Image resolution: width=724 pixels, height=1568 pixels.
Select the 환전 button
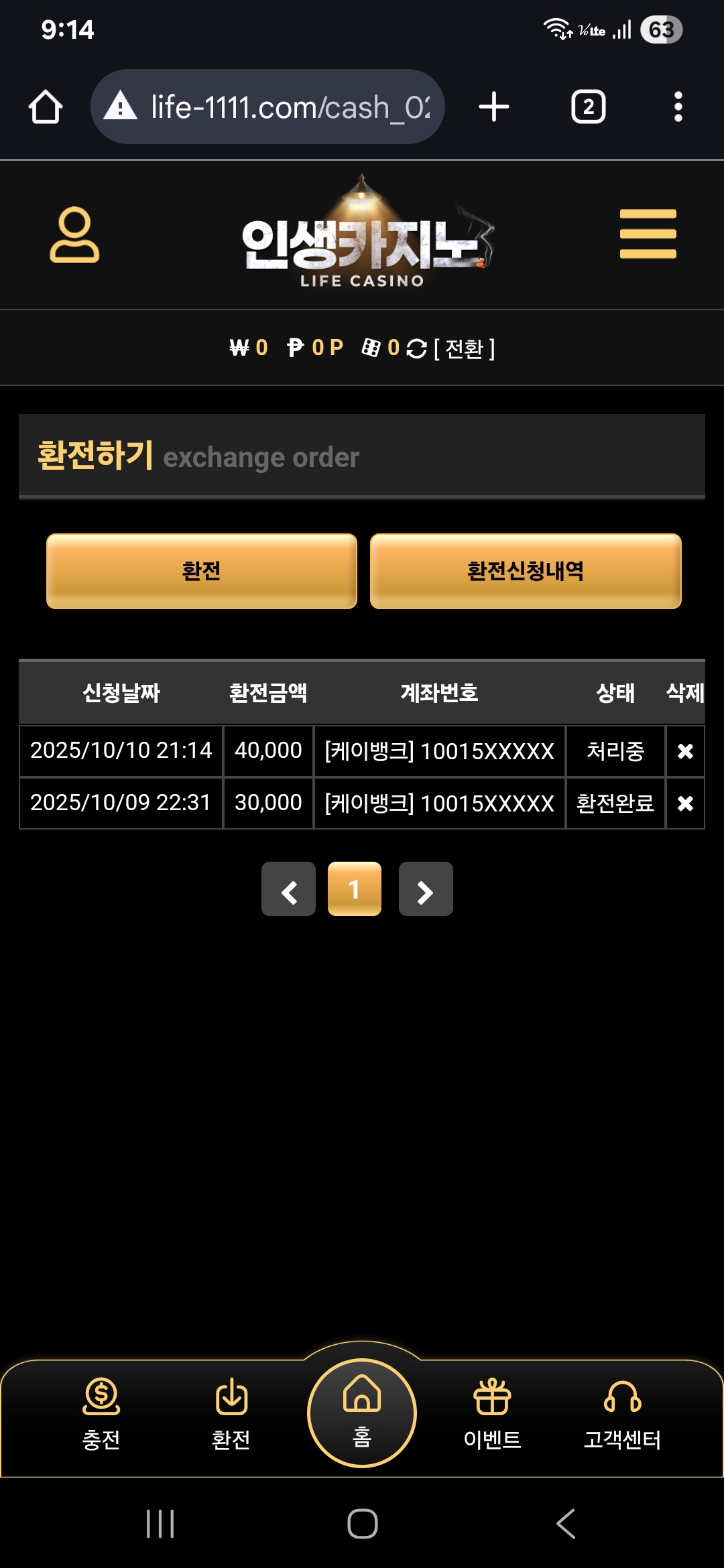[x=201, y=571]
